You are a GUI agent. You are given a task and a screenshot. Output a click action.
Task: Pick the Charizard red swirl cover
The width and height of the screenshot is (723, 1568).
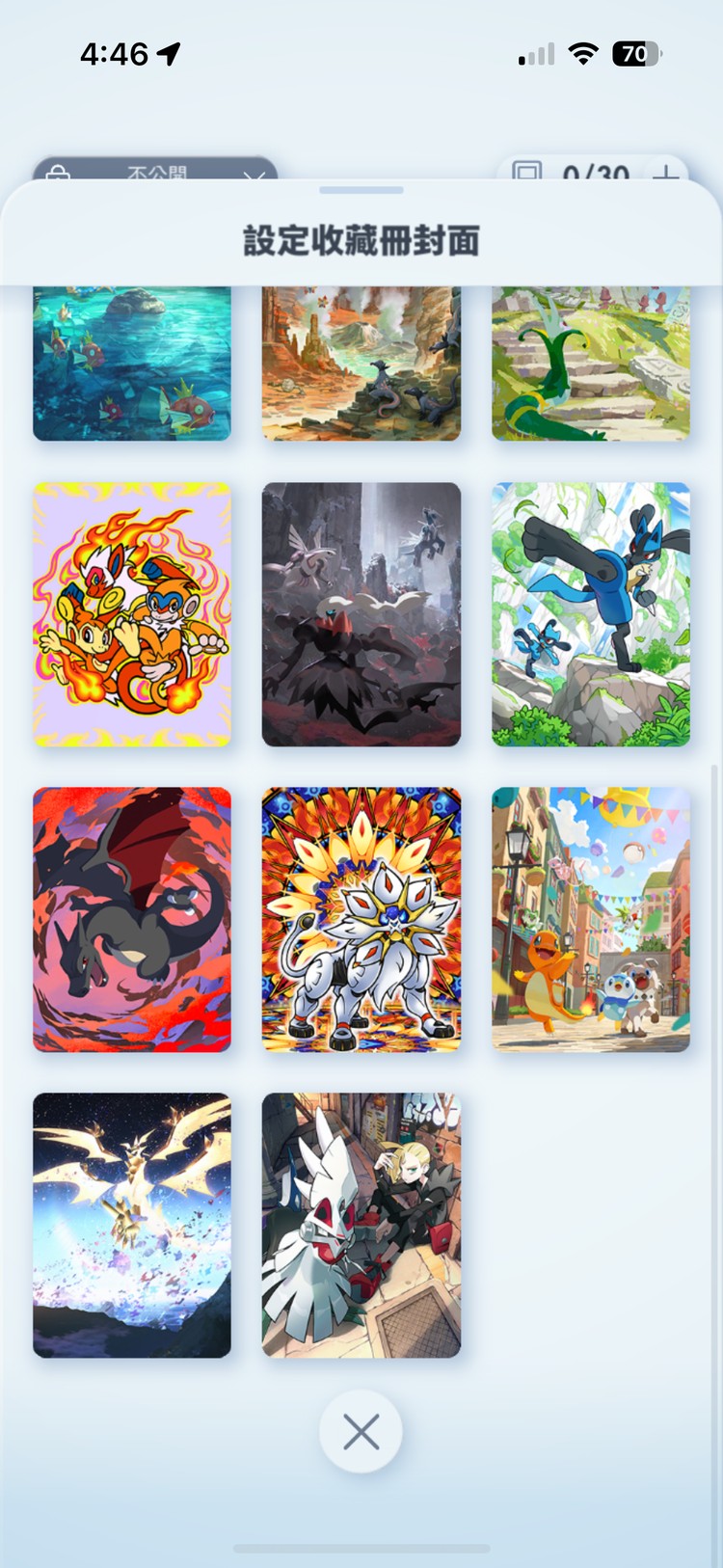(x=132, y=919)
